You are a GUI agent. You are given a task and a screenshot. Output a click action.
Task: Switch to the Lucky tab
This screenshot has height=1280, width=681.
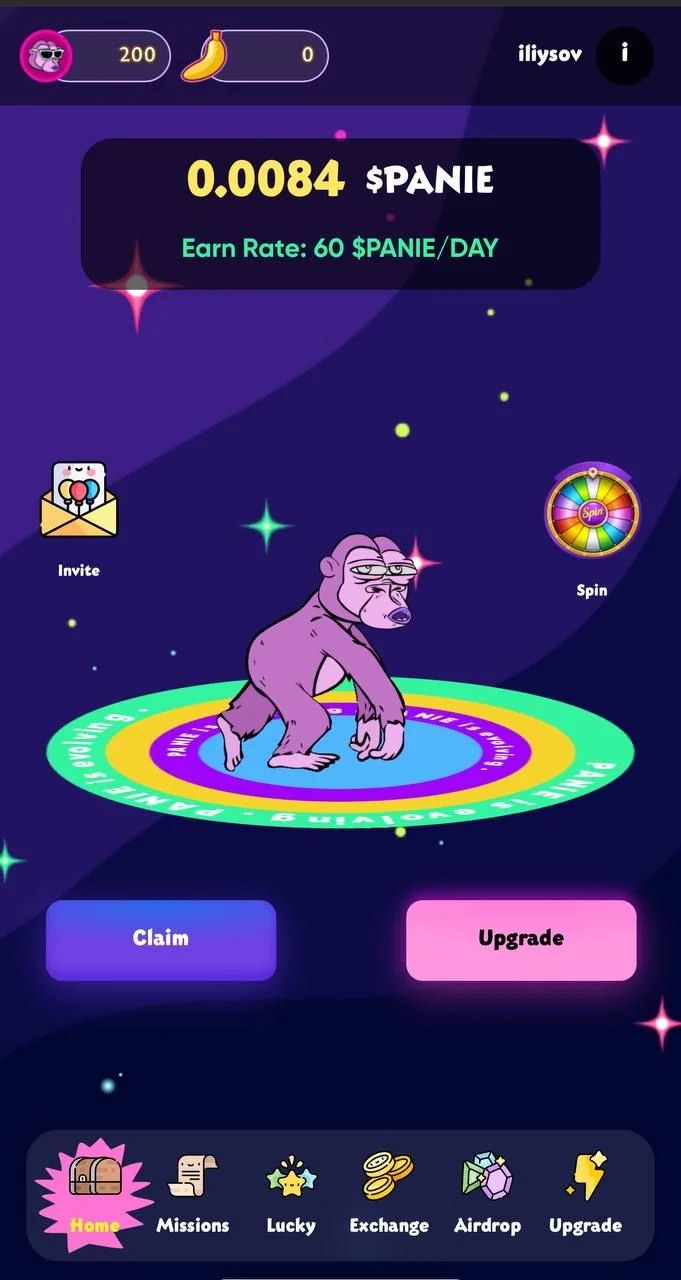291,1193
